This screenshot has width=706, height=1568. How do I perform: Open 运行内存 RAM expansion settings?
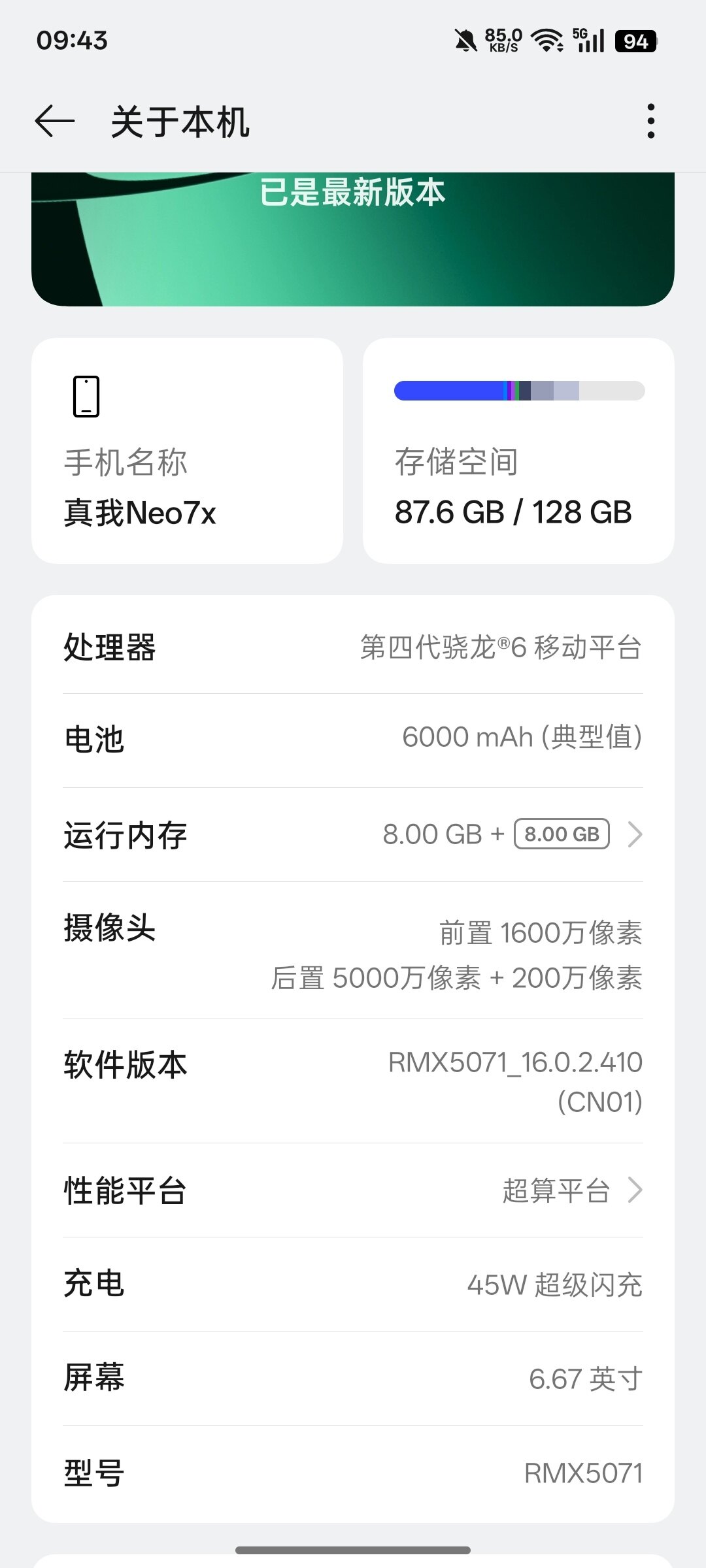[353, 835]
